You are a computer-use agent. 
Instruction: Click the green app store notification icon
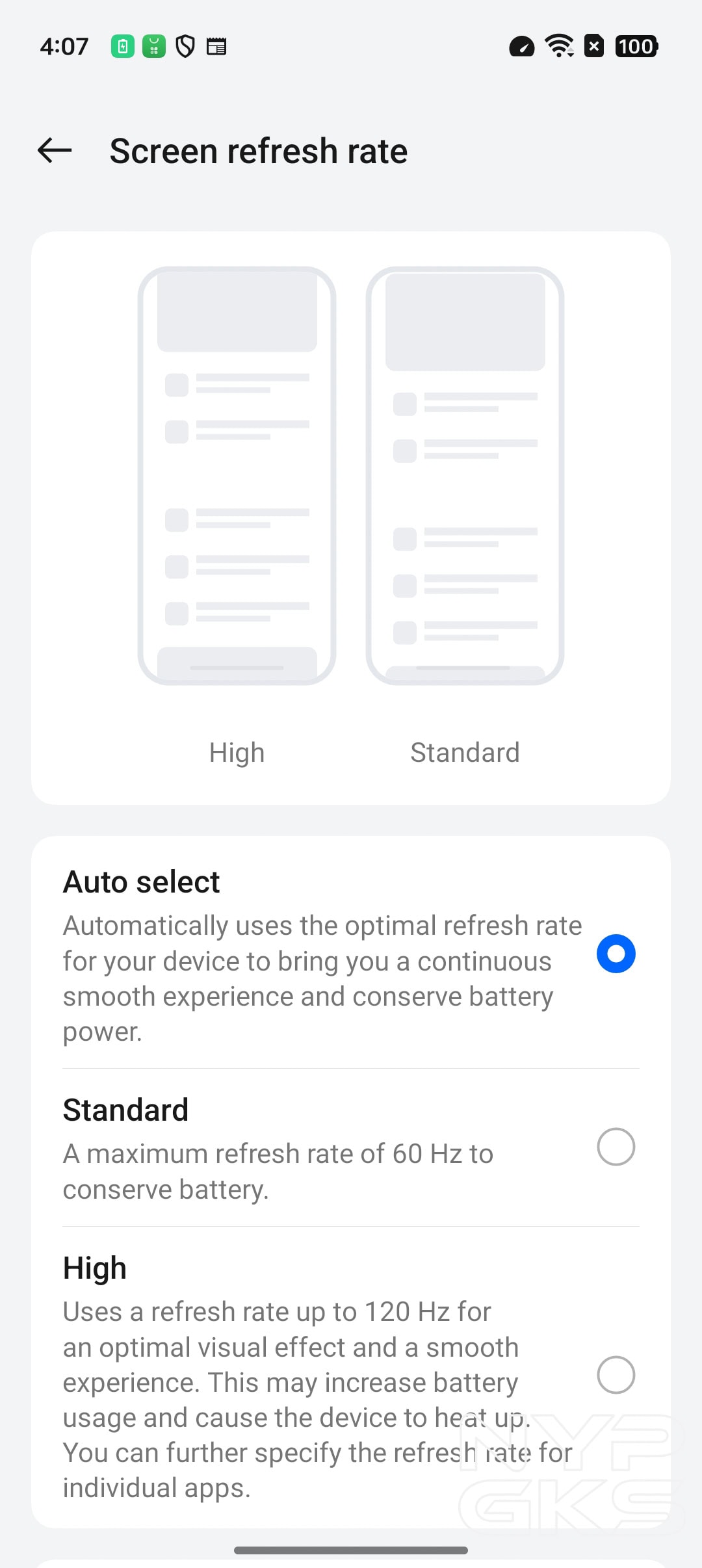click(x=153, y=46)
